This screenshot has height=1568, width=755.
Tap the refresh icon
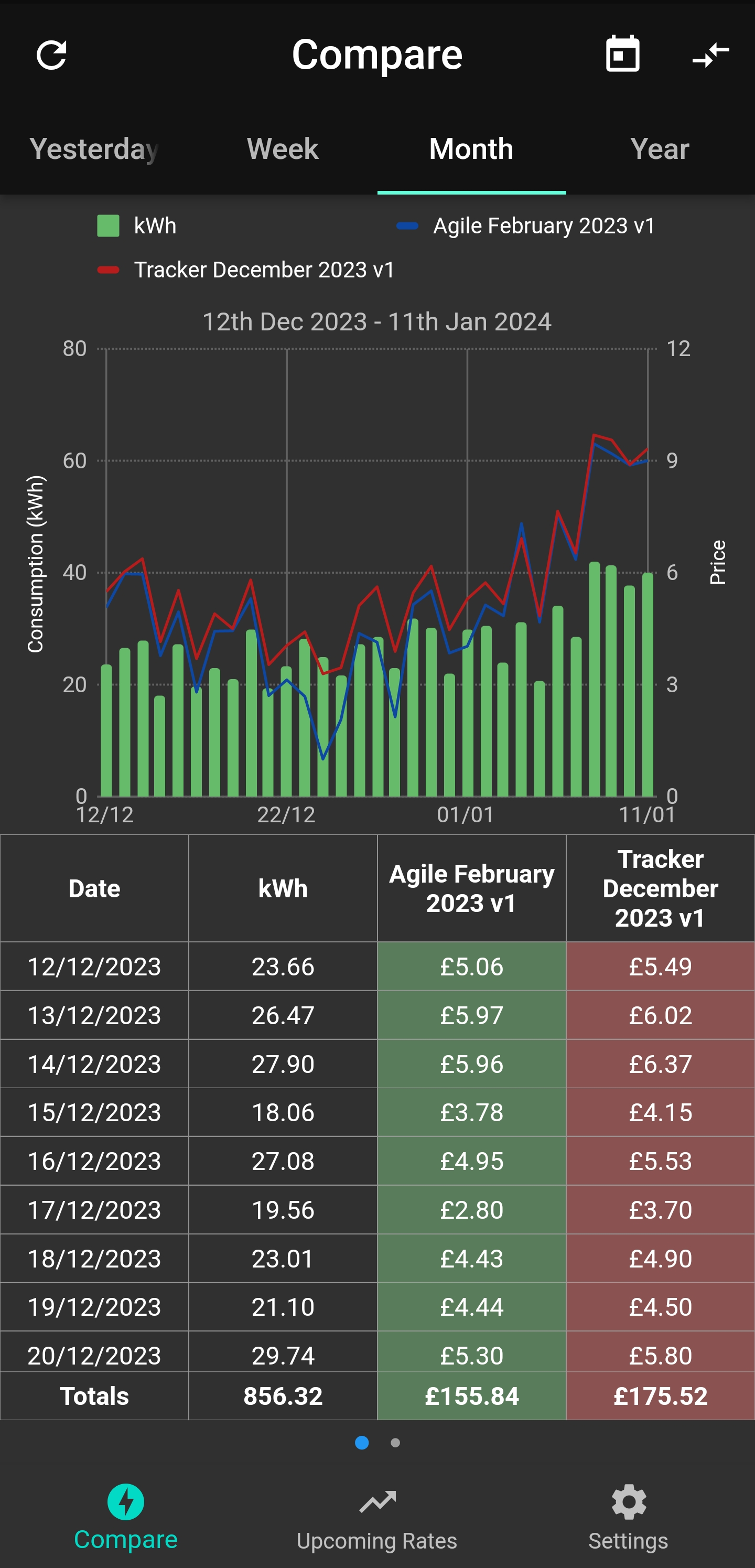pyautogui.click(x=52, y=56)
